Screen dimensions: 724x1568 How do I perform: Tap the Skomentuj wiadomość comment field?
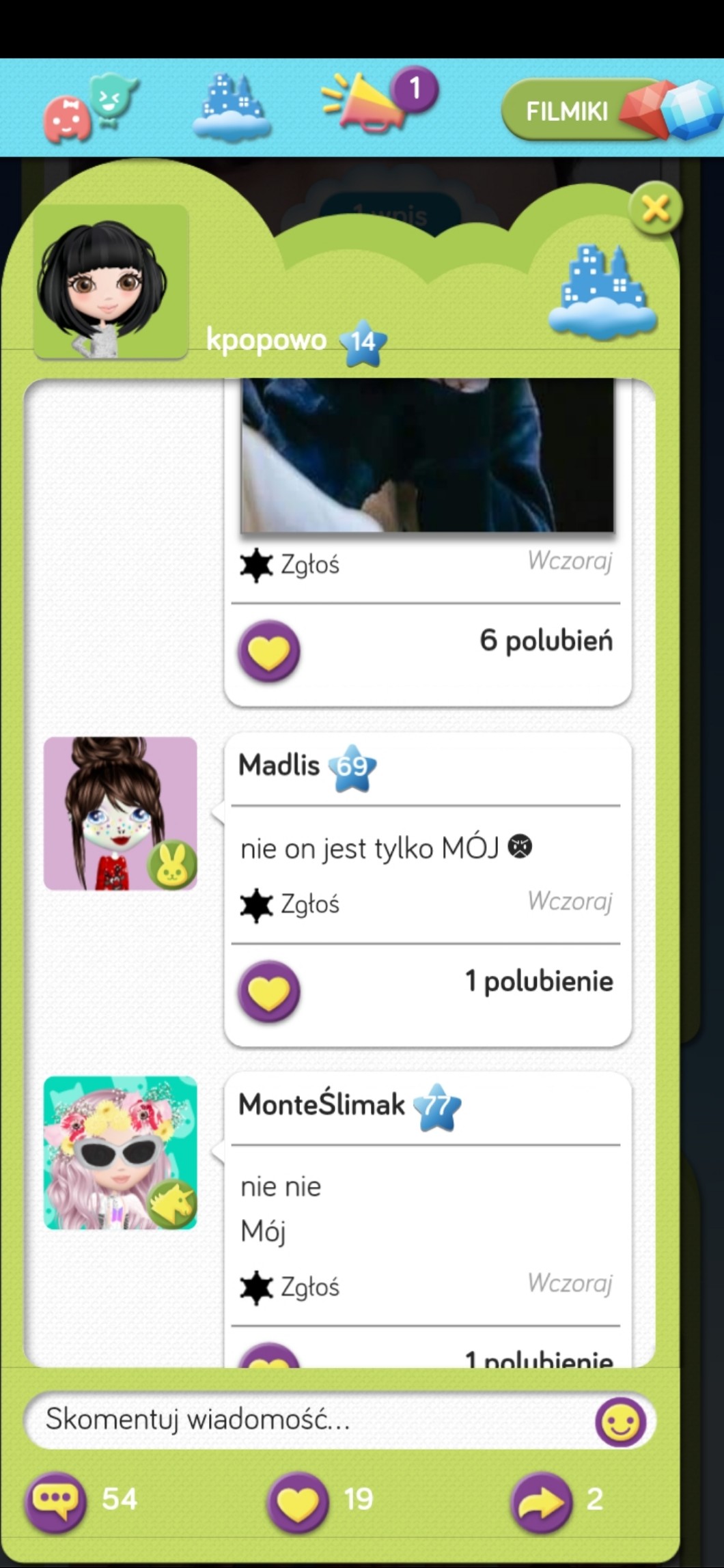[x=307, y=1420]
